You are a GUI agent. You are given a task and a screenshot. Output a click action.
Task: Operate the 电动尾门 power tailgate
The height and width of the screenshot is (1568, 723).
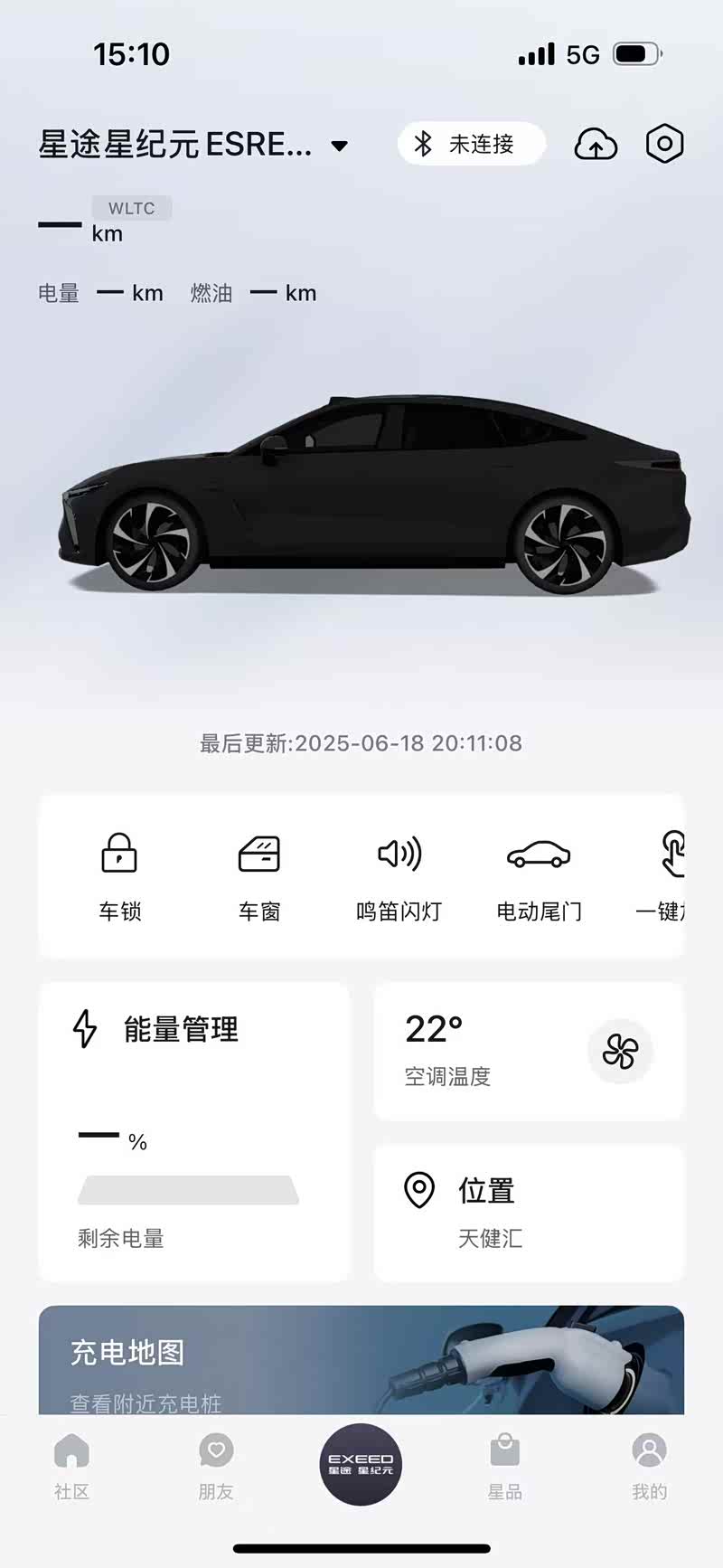(x=539, y=874)
